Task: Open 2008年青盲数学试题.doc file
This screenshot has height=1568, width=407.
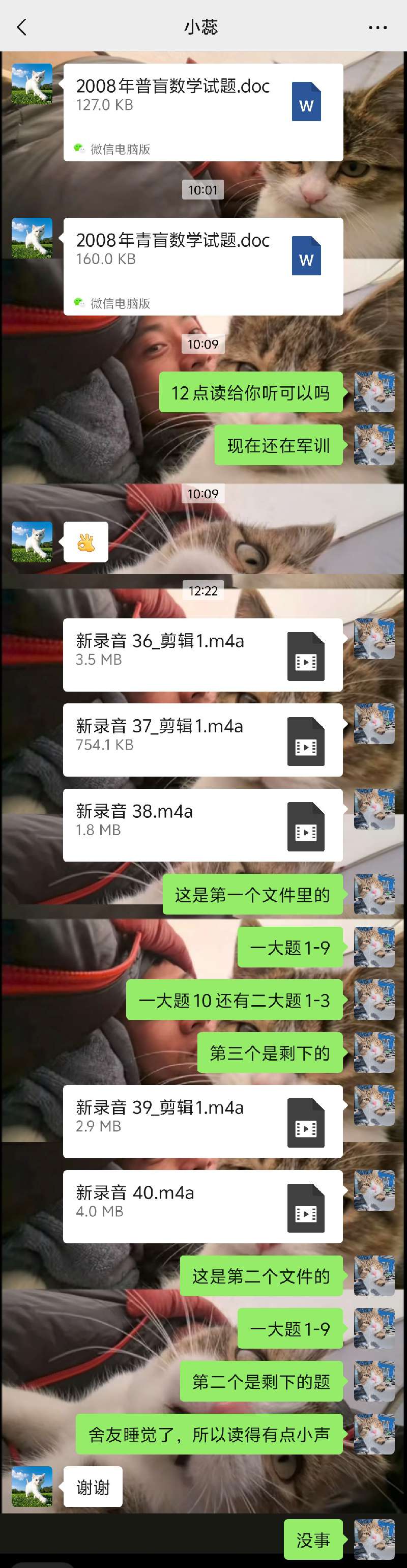Action: 202,266
